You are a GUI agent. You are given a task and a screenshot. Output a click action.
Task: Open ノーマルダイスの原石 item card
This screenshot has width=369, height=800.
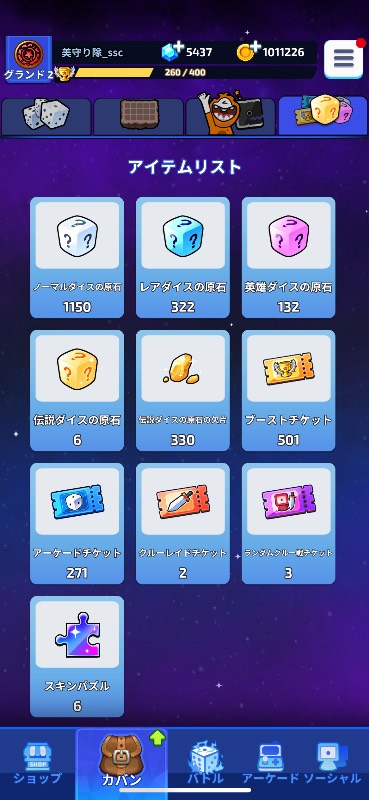(x=77, y=258)
